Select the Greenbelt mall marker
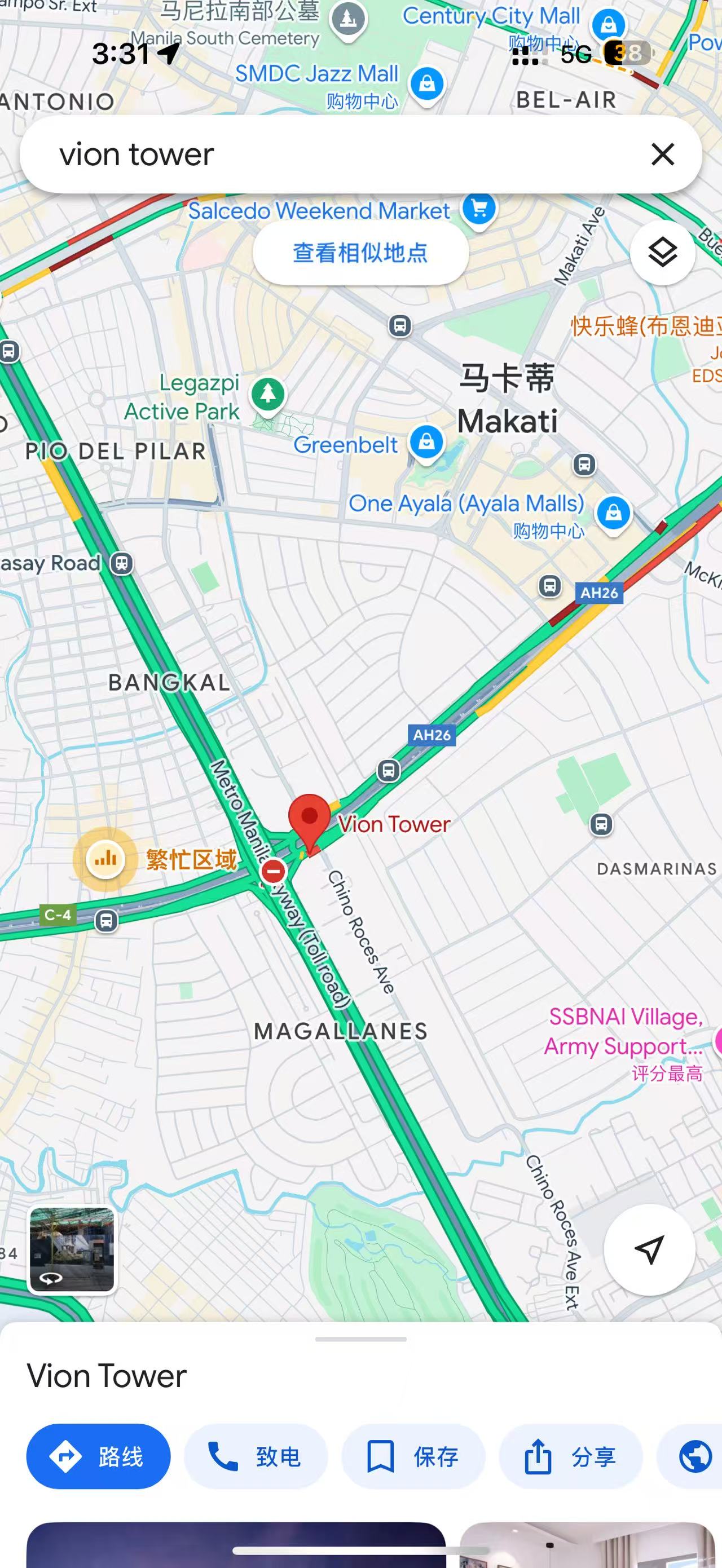Image resolution: width=722 pixels, height=1568 pixels. [426, 442]
